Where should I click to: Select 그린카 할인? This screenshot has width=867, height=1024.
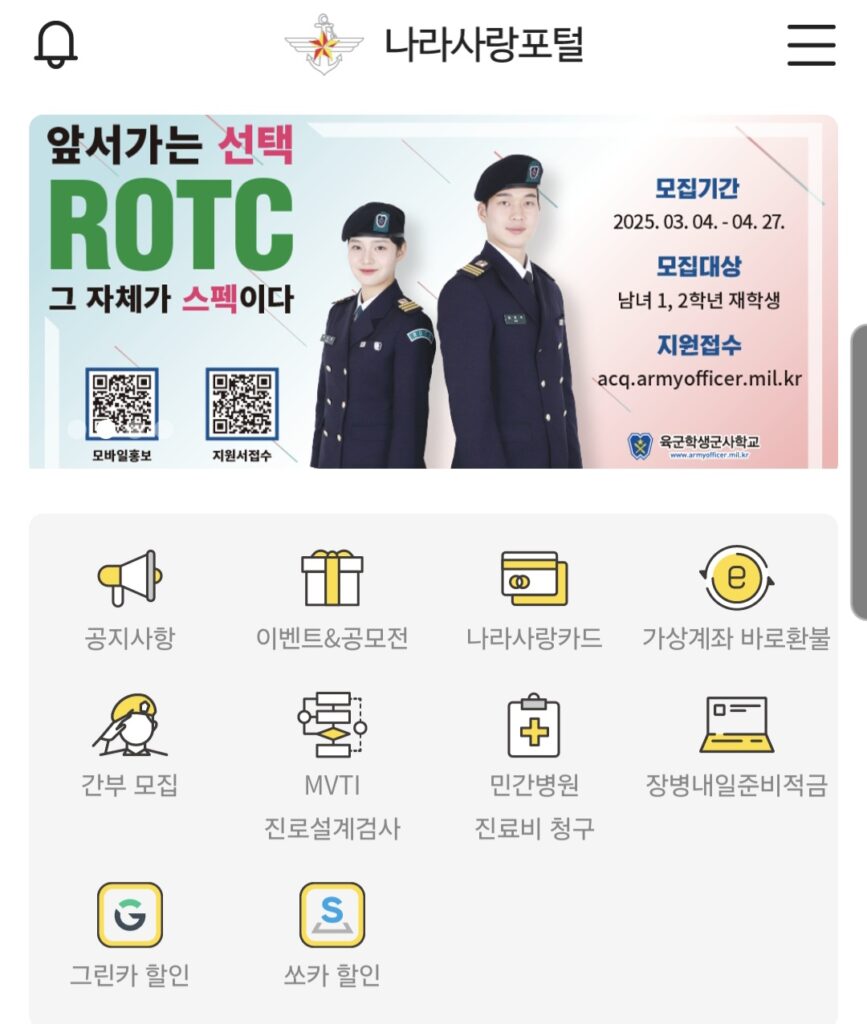pyautogui.click(x=130, y=932)
